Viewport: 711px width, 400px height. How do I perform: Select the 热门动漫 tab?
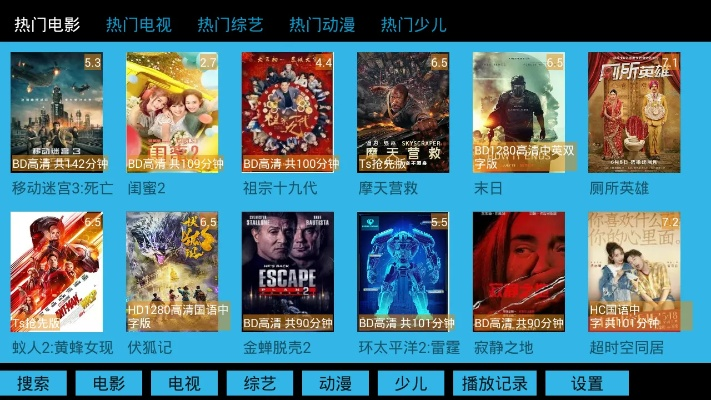pyautogui.click(x=322, y=25)
